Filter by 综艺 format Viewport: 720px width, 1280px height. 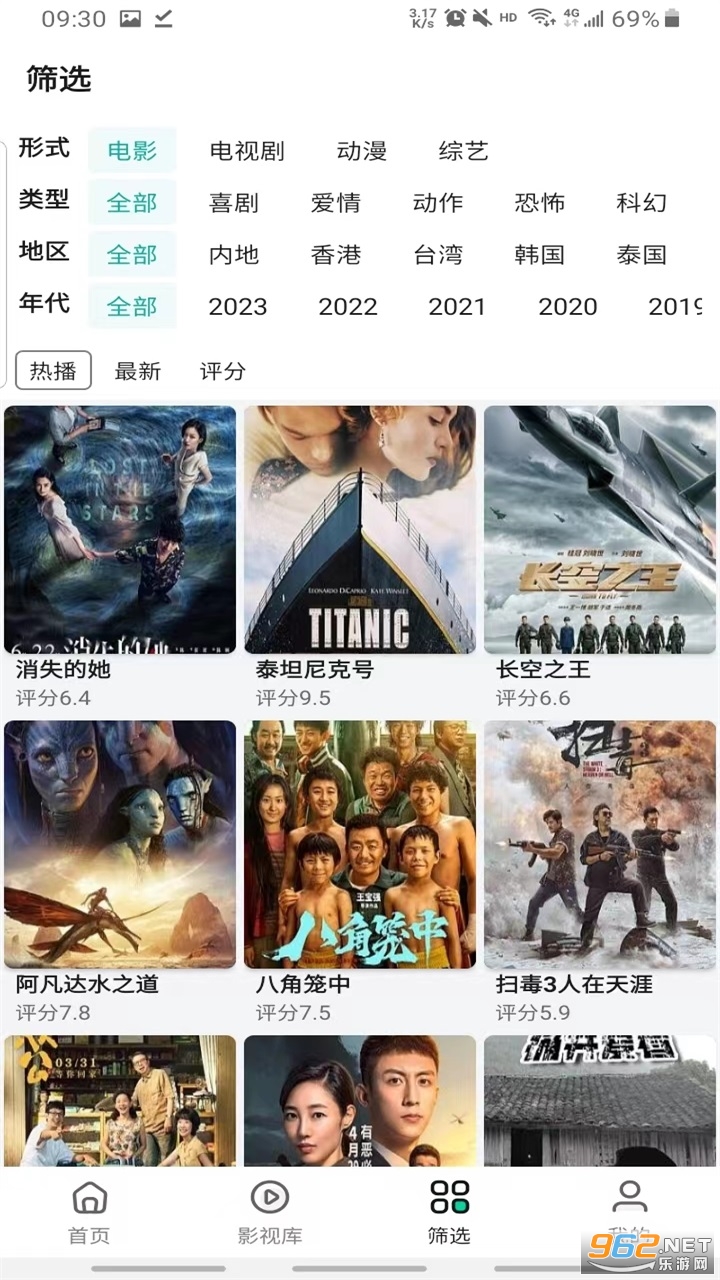tap(463, 151)
